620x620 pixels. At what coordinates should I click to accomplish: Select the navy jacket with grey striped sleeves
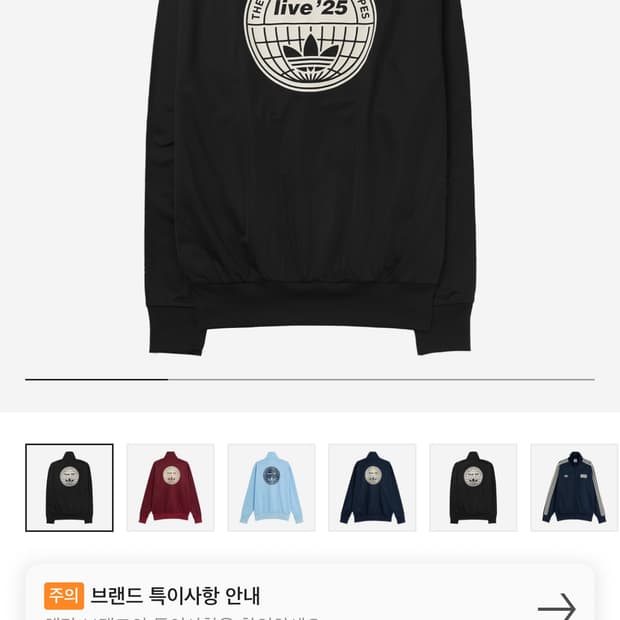click(574, 488)
